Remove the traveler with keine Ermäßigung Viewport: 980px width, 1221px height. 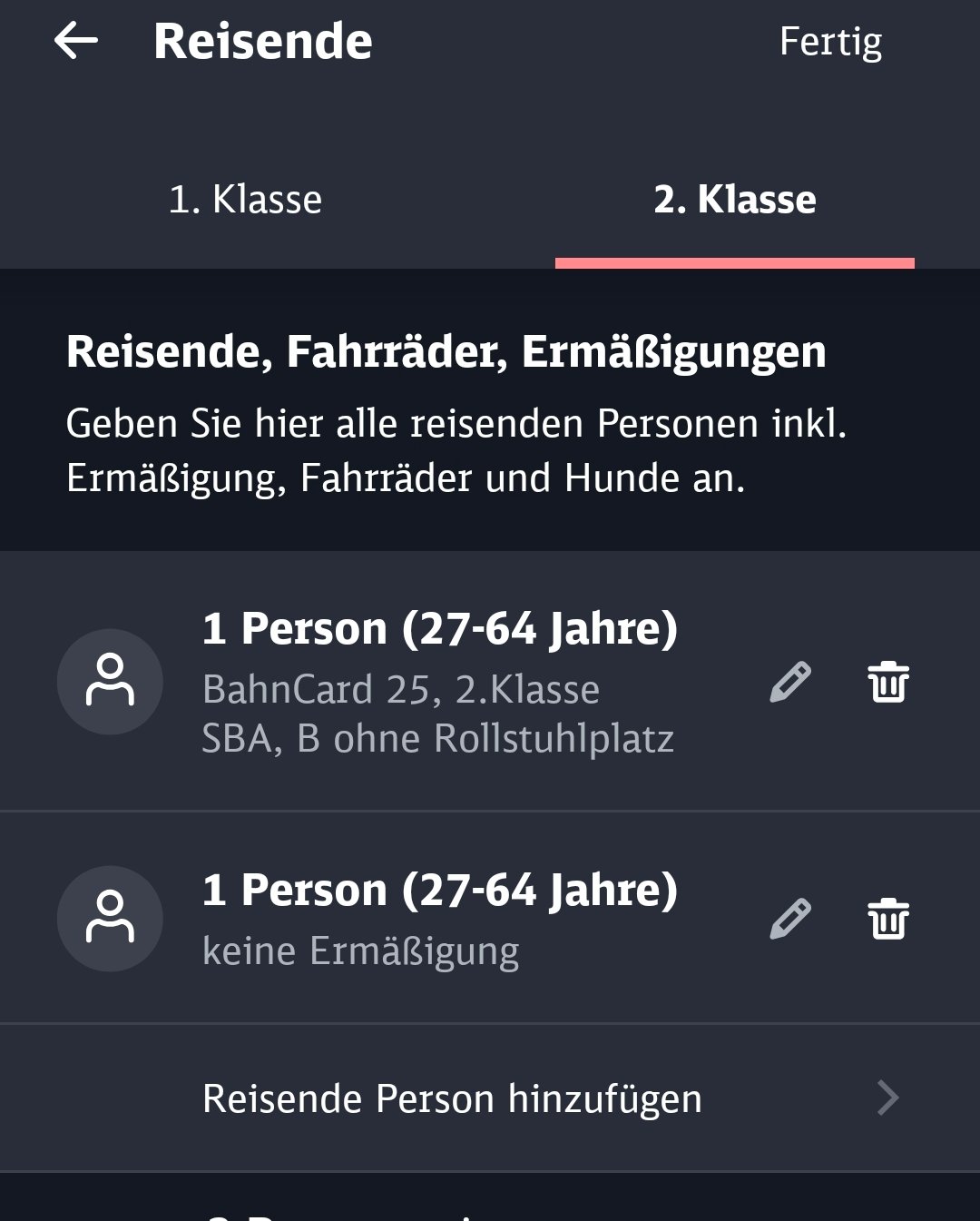(x=887, y=919)
